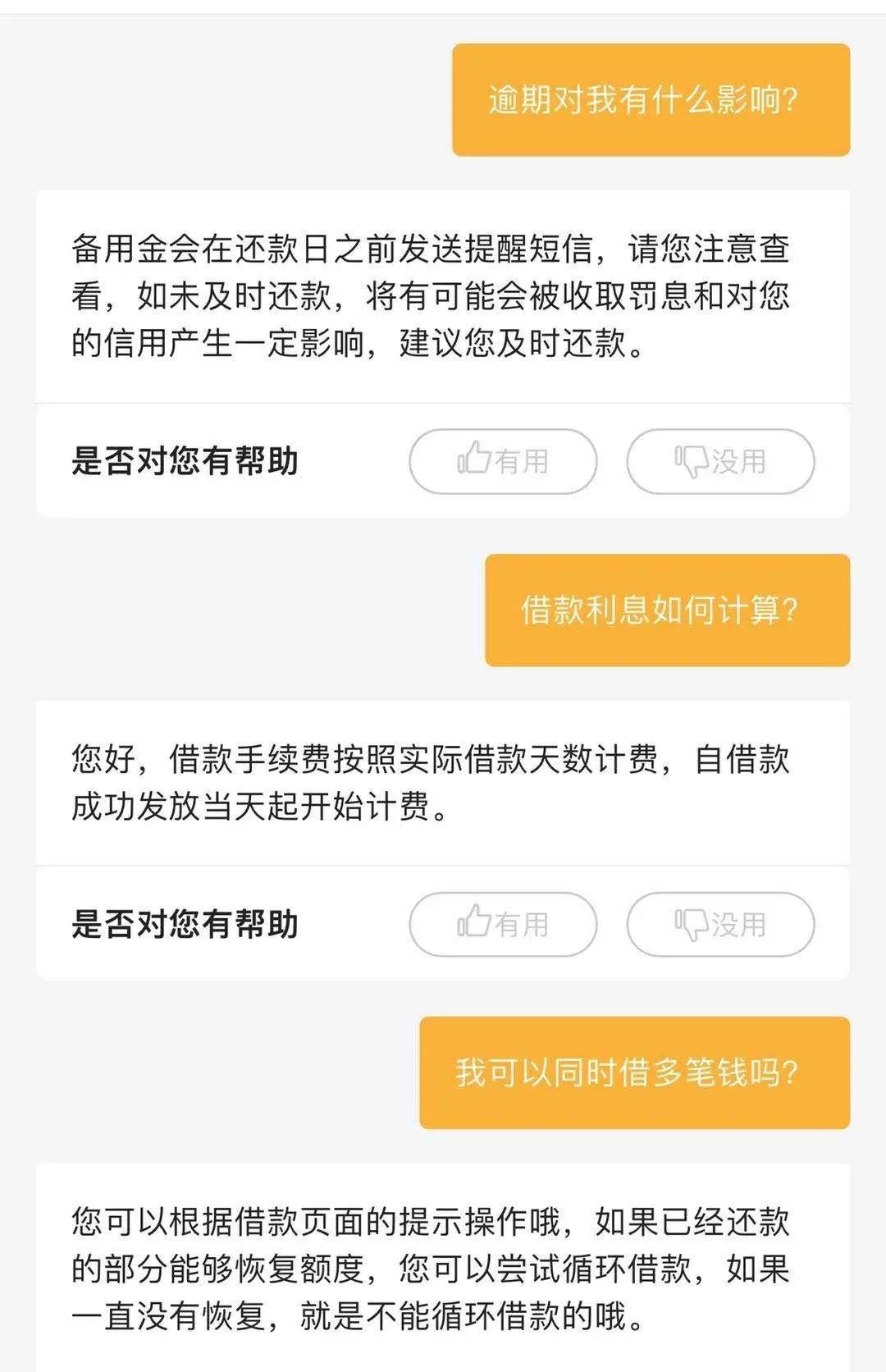Click the answer card about repayment reminders
This screenshot has width=886, height=1372.
443,295
